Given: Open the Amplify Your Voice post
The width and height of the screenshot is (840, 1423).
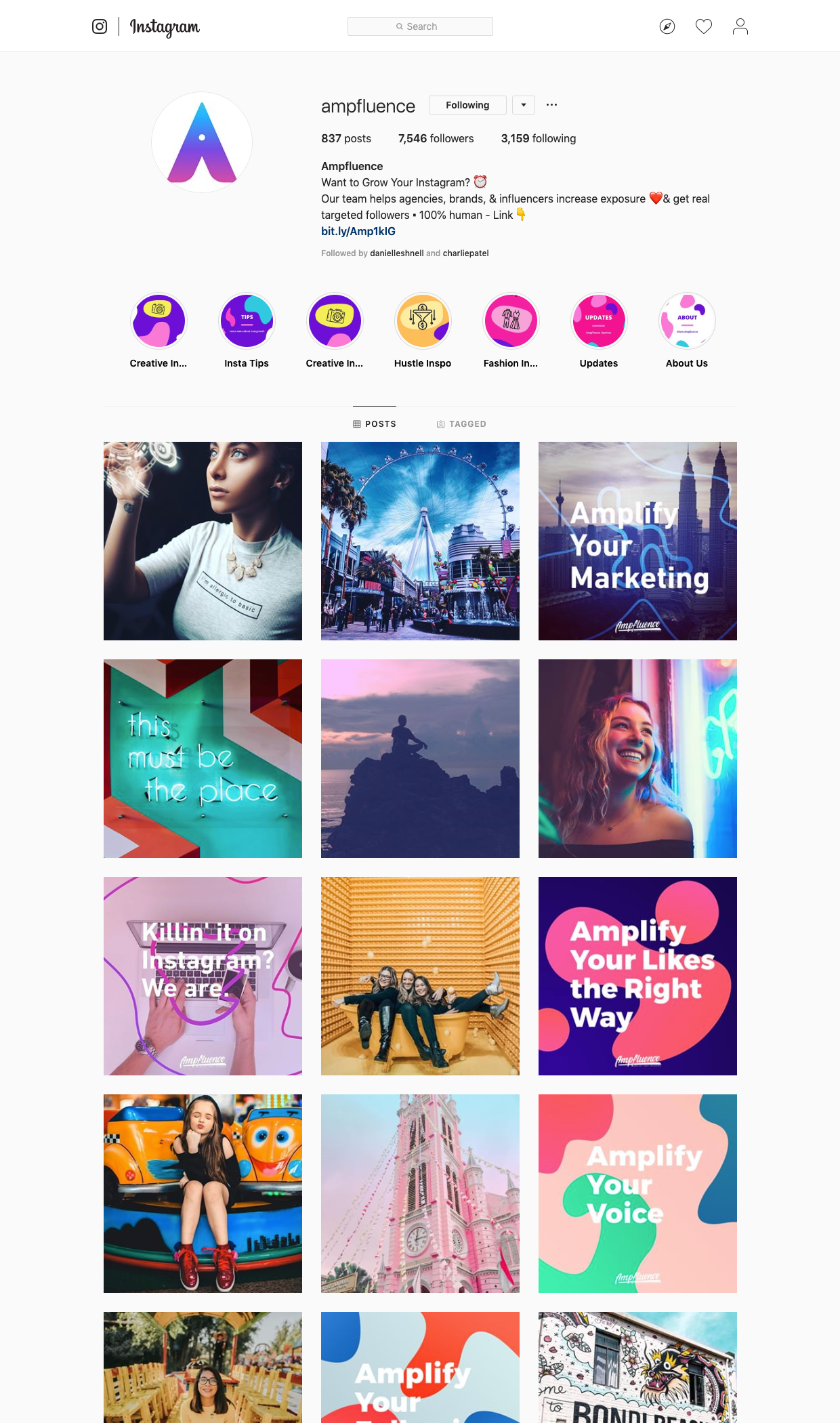Looking at the screenshot, I should click(x=637, y=1193).
